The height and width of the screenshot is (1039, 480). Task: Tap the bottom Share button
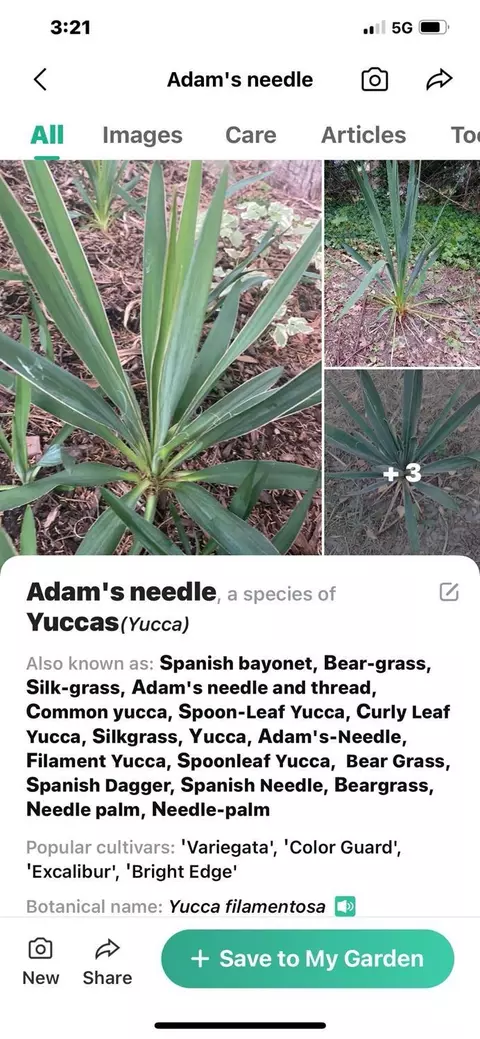107,961
